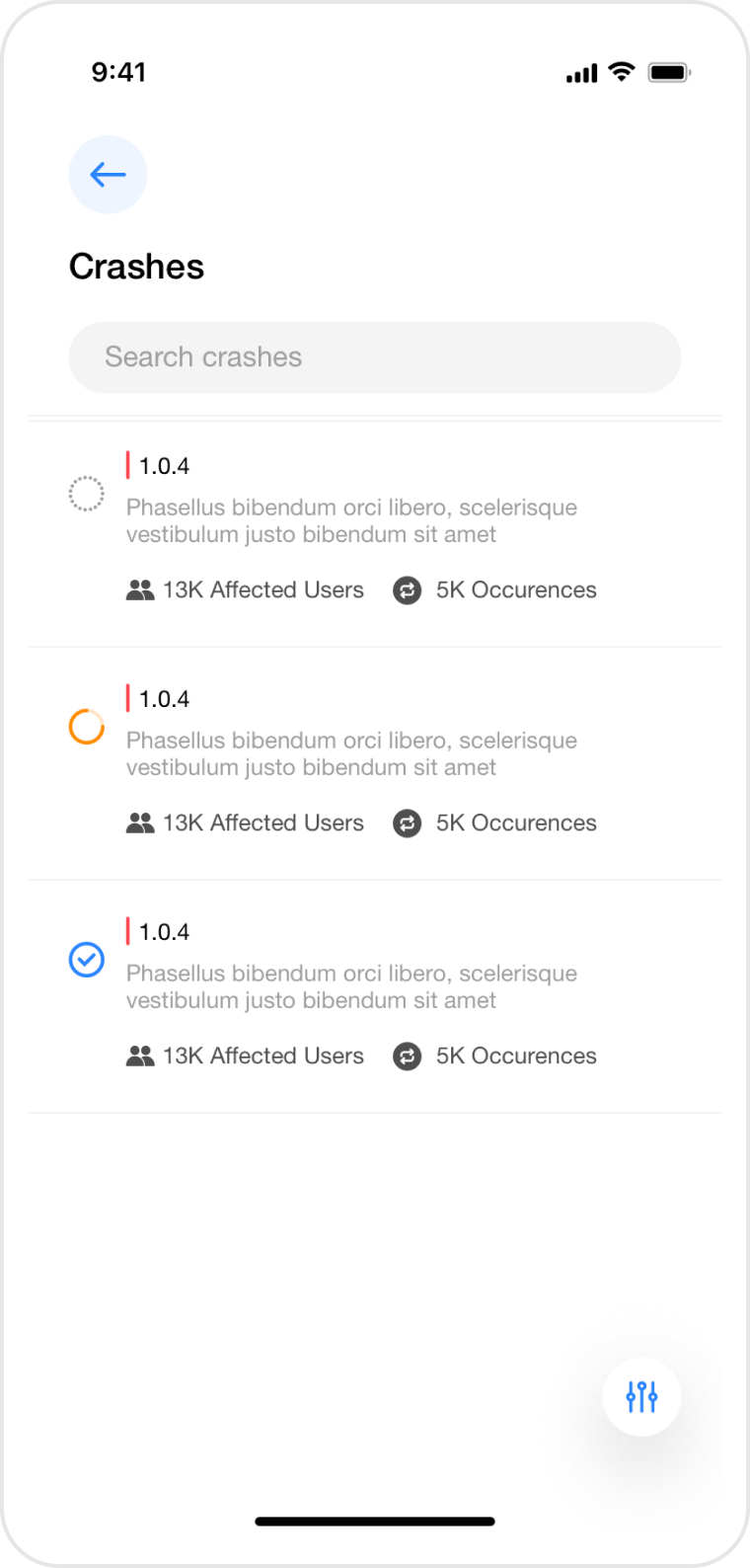Tap the back arrow button

click(108, 175)
